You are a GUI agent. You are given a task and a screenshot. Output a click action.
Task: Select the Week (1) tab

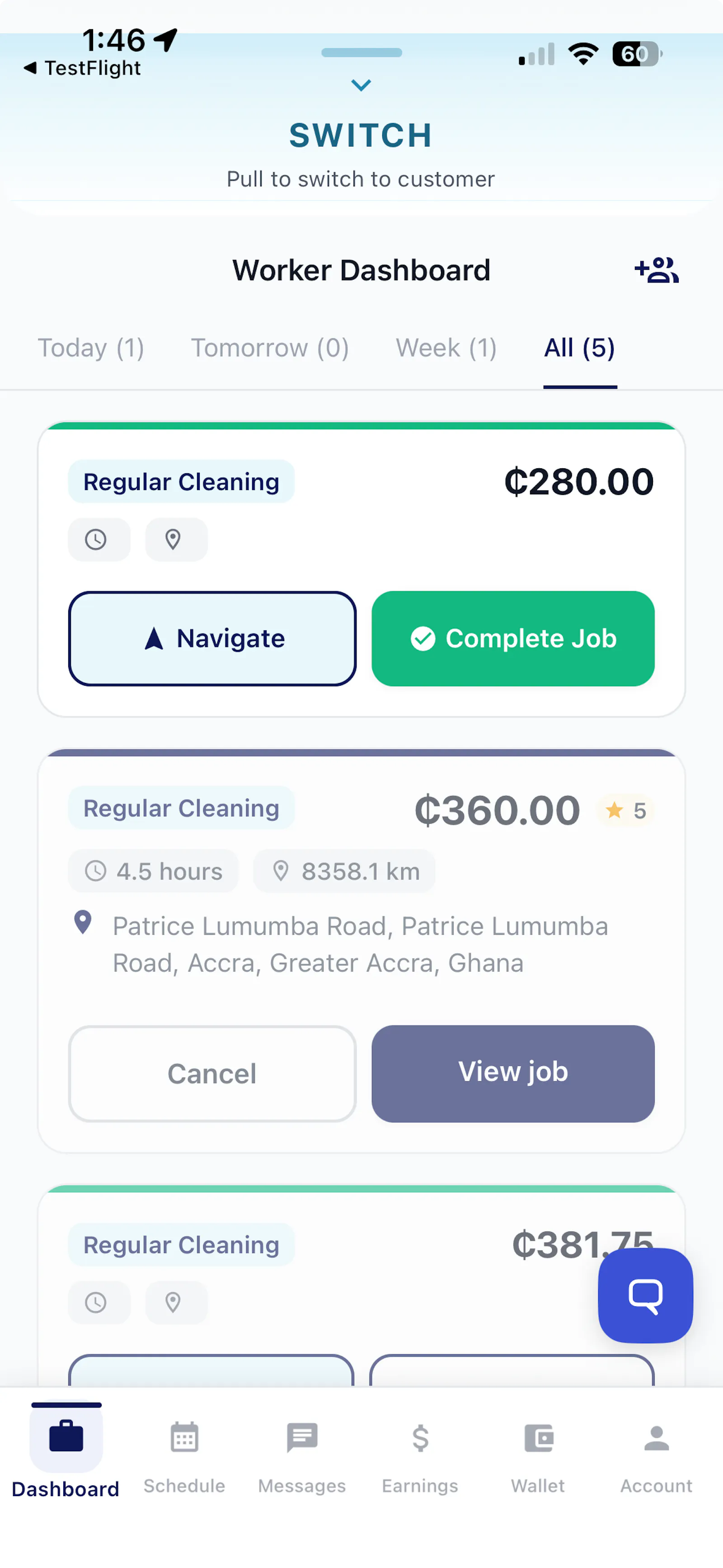(446, 348)
